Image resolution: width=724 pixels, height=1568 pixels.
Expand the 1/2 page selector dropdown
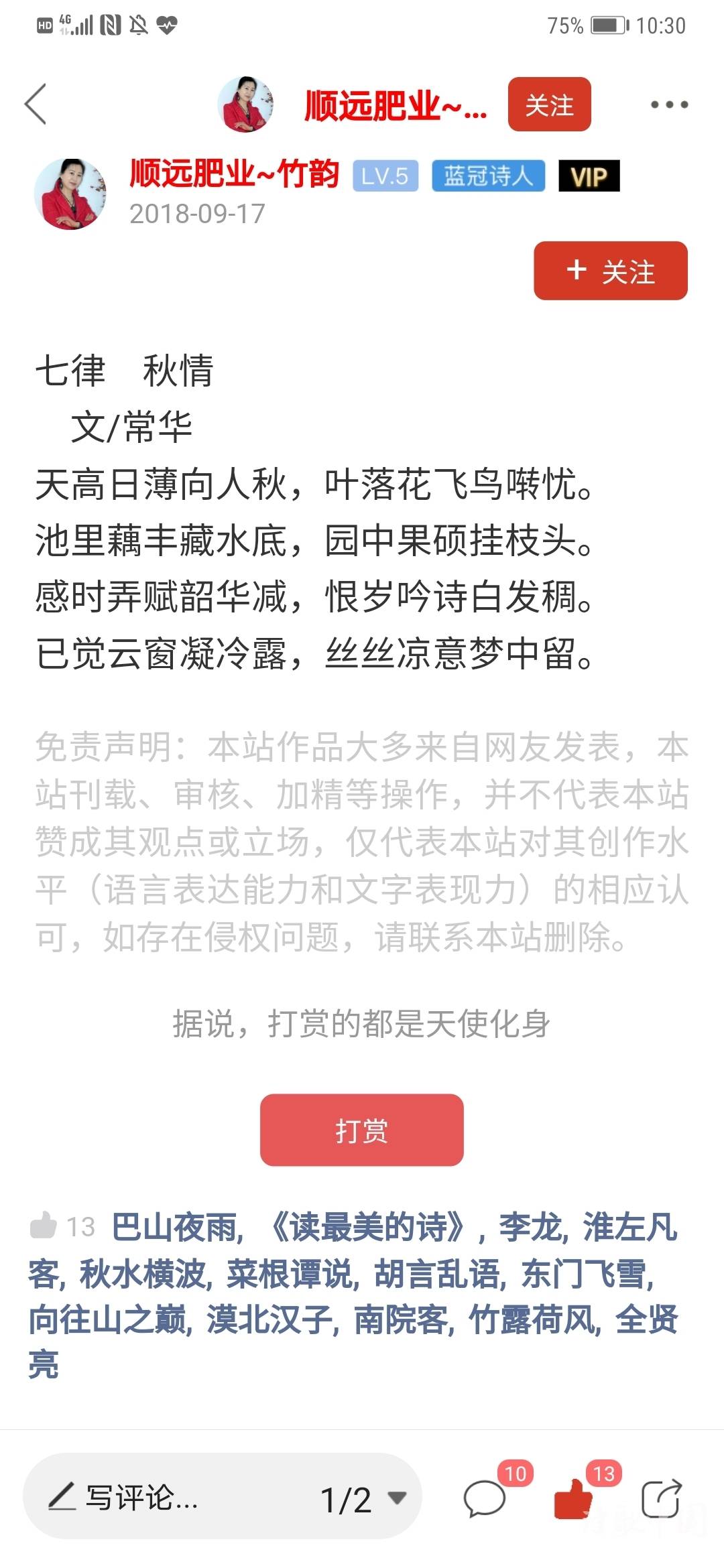coord(363,1499)
